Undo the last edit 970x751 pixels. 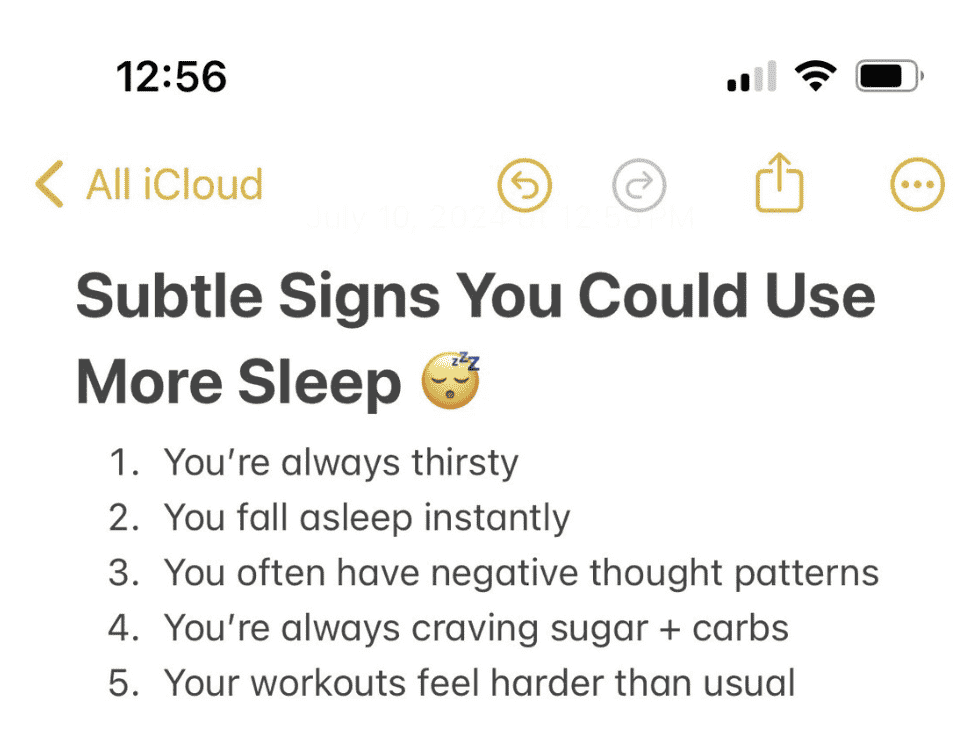[525, 186]
